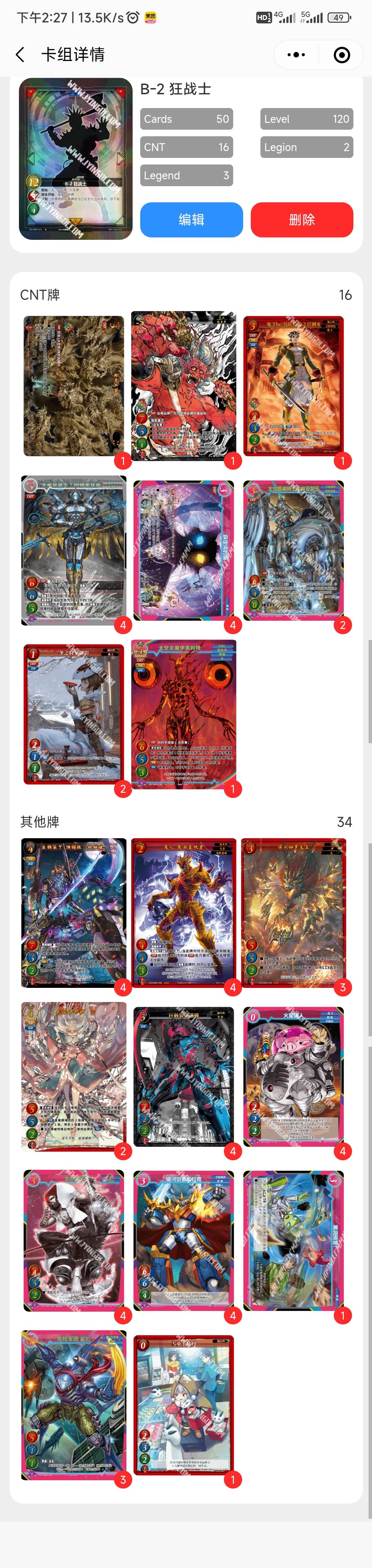
Task: Open the mini program's three-dot menu
Action: tap(296, 55)
